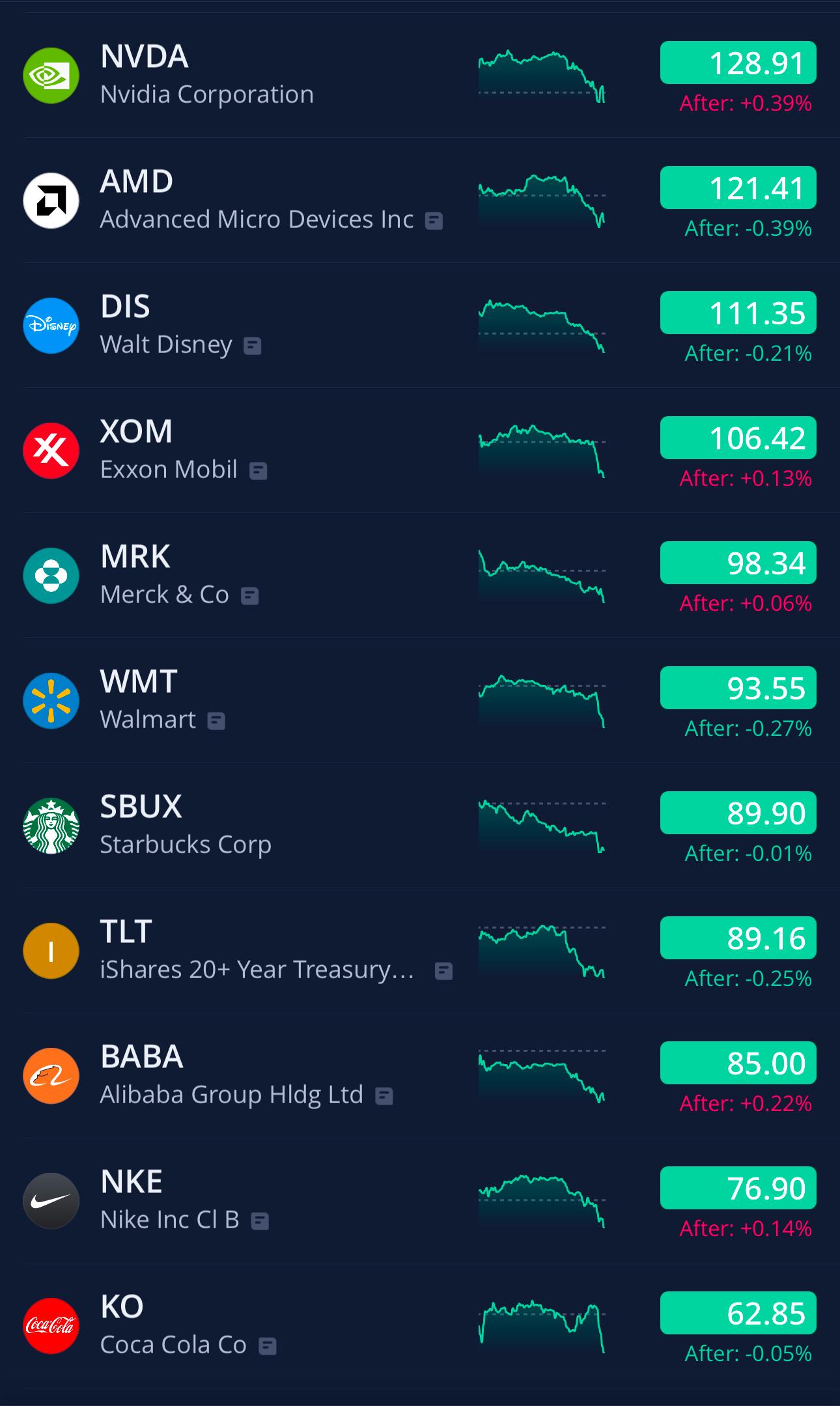
Task: Open MRK Merck & Co details
Action: click(x=420, y=576)
